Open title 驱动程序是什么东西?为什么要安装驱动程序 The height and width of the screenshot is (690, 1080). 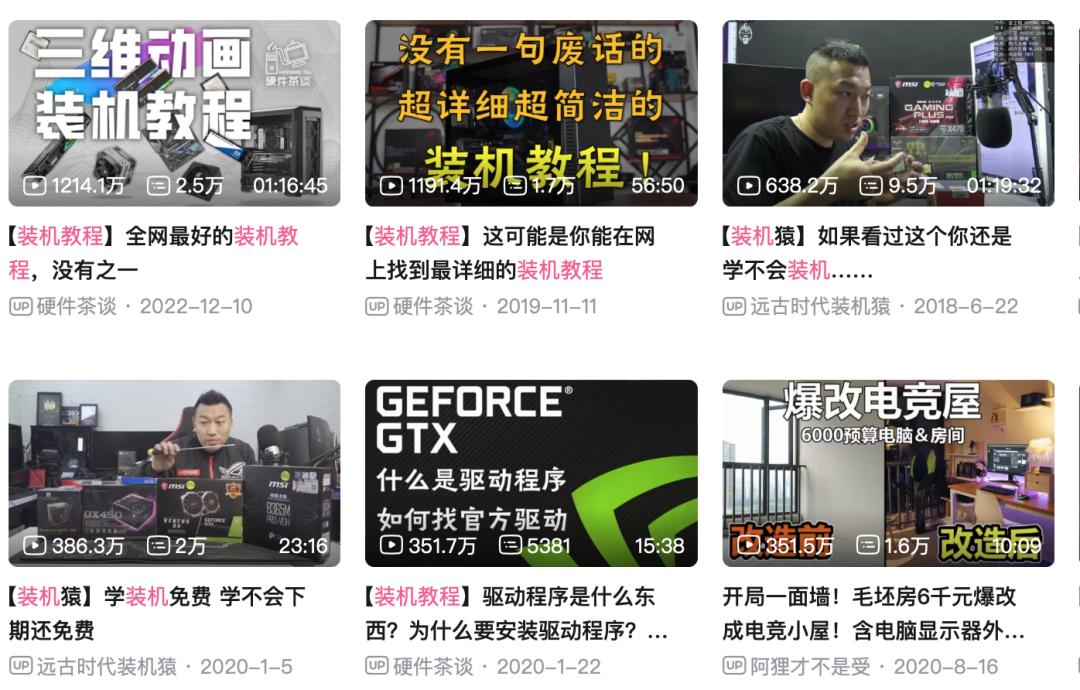(515, 614)
